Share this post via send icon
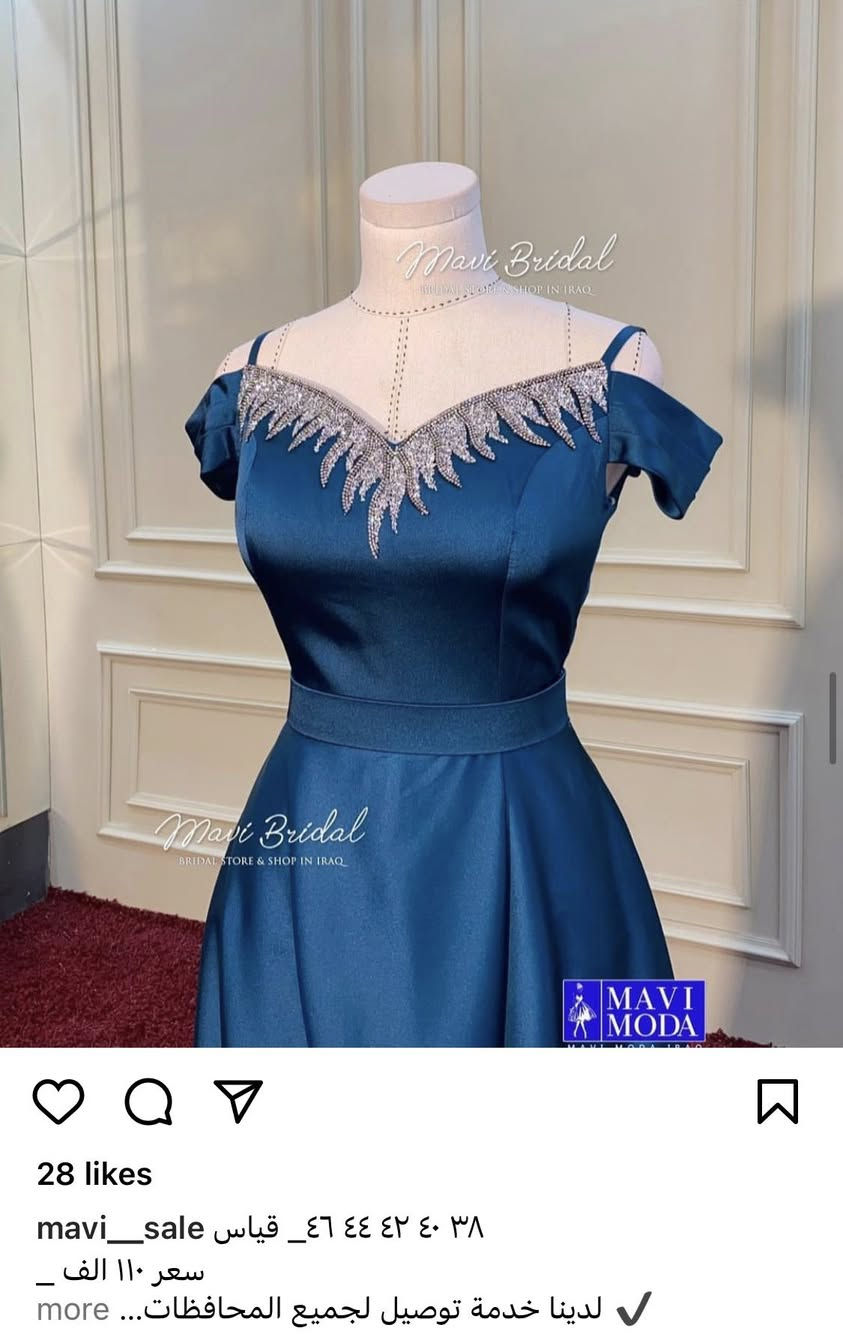 (238, 1101)
